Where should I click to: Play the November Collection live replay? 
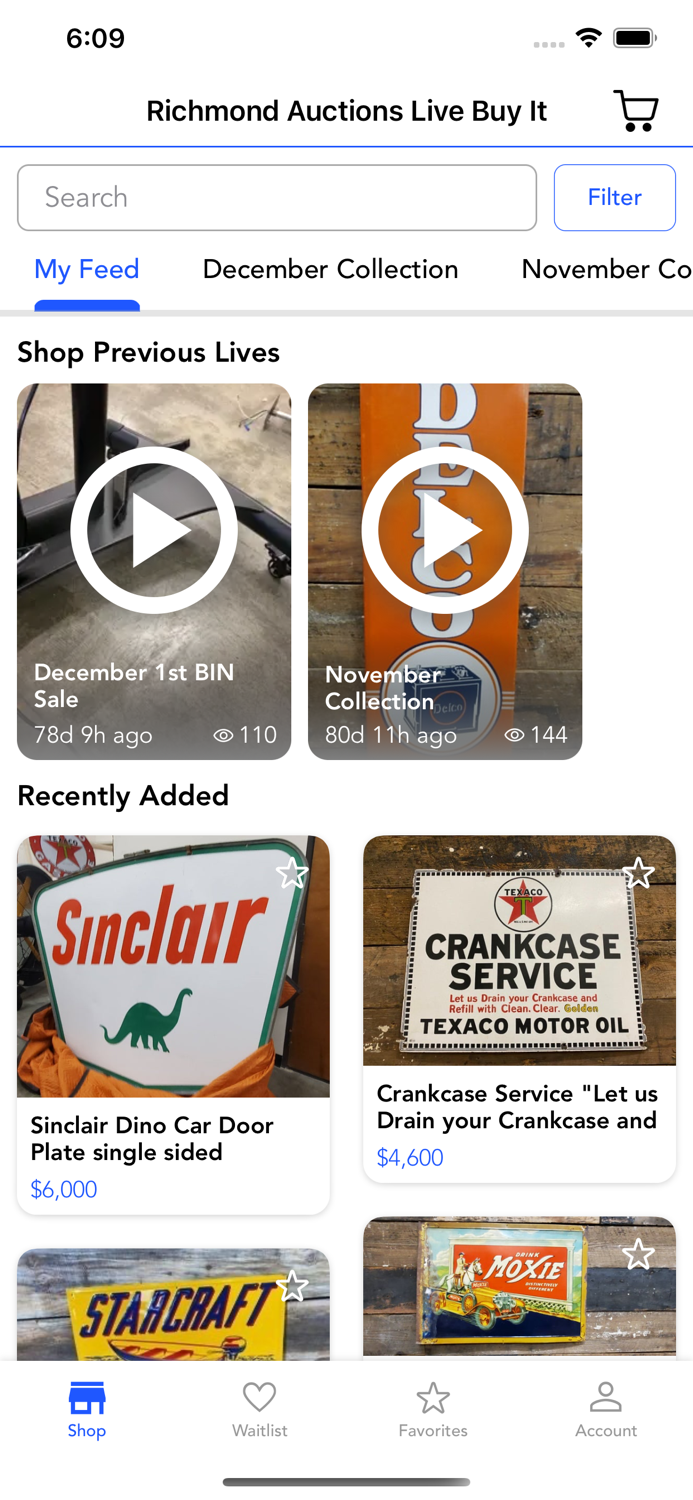point(445,530)
